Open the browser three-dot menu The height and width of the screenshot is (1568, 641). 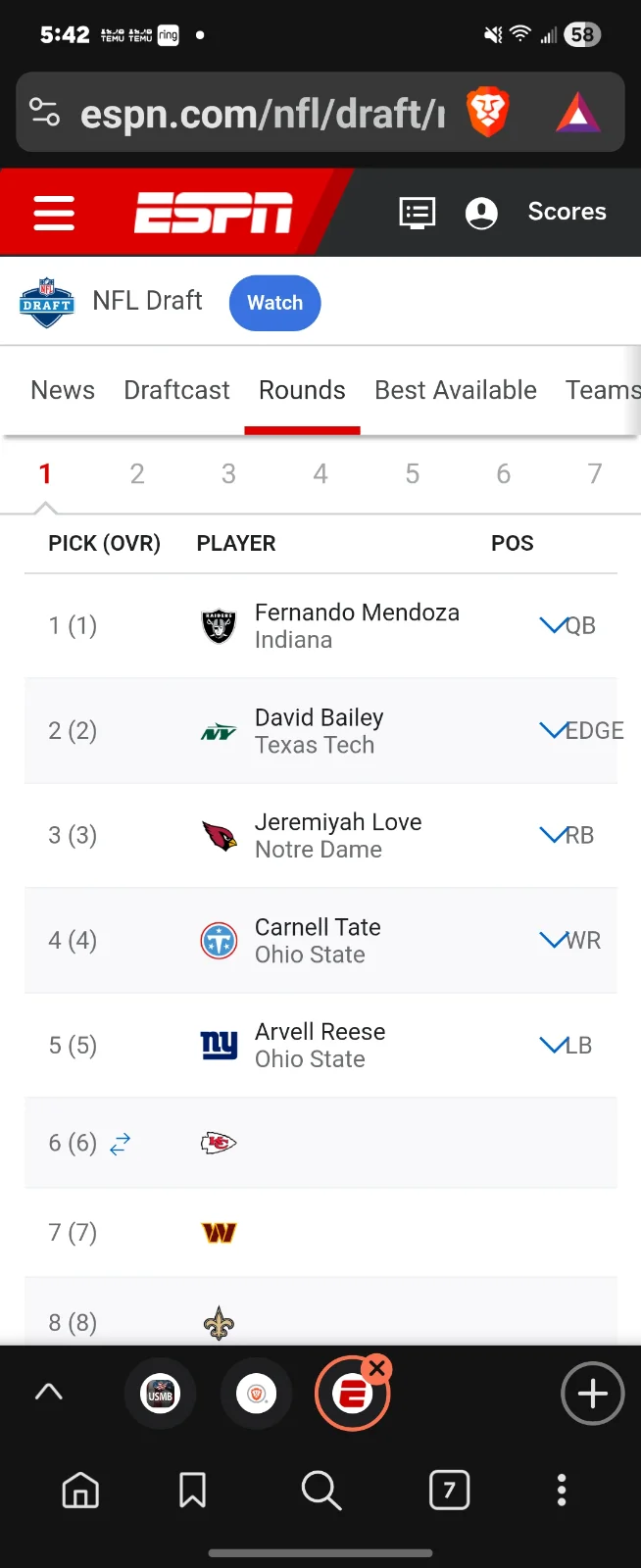click(x=562, y=1490)
